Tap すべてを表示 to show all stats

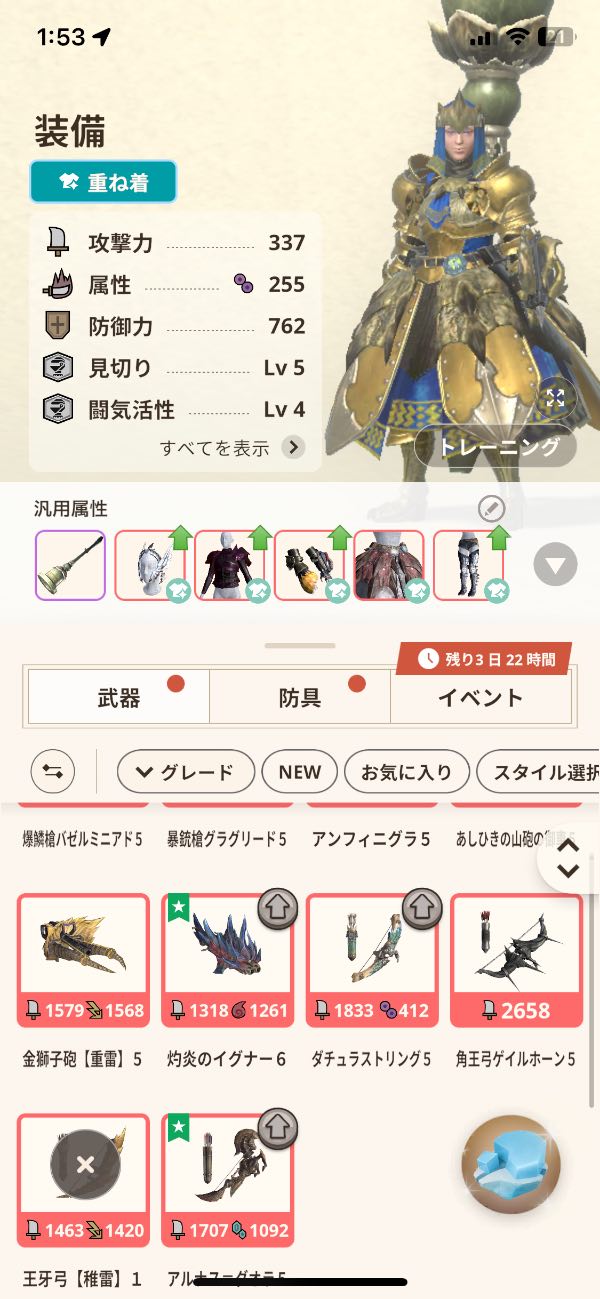(232, 447)
